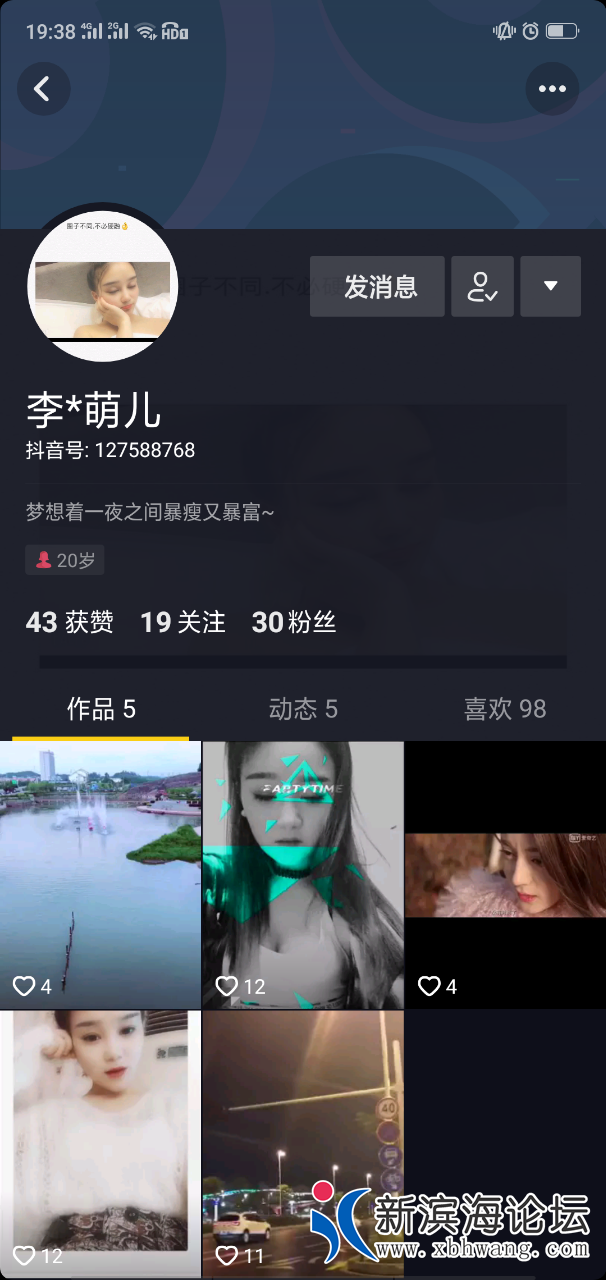Open the three-dot overflow menu
The image size is (606, 1280).
(x=552, y=89)
